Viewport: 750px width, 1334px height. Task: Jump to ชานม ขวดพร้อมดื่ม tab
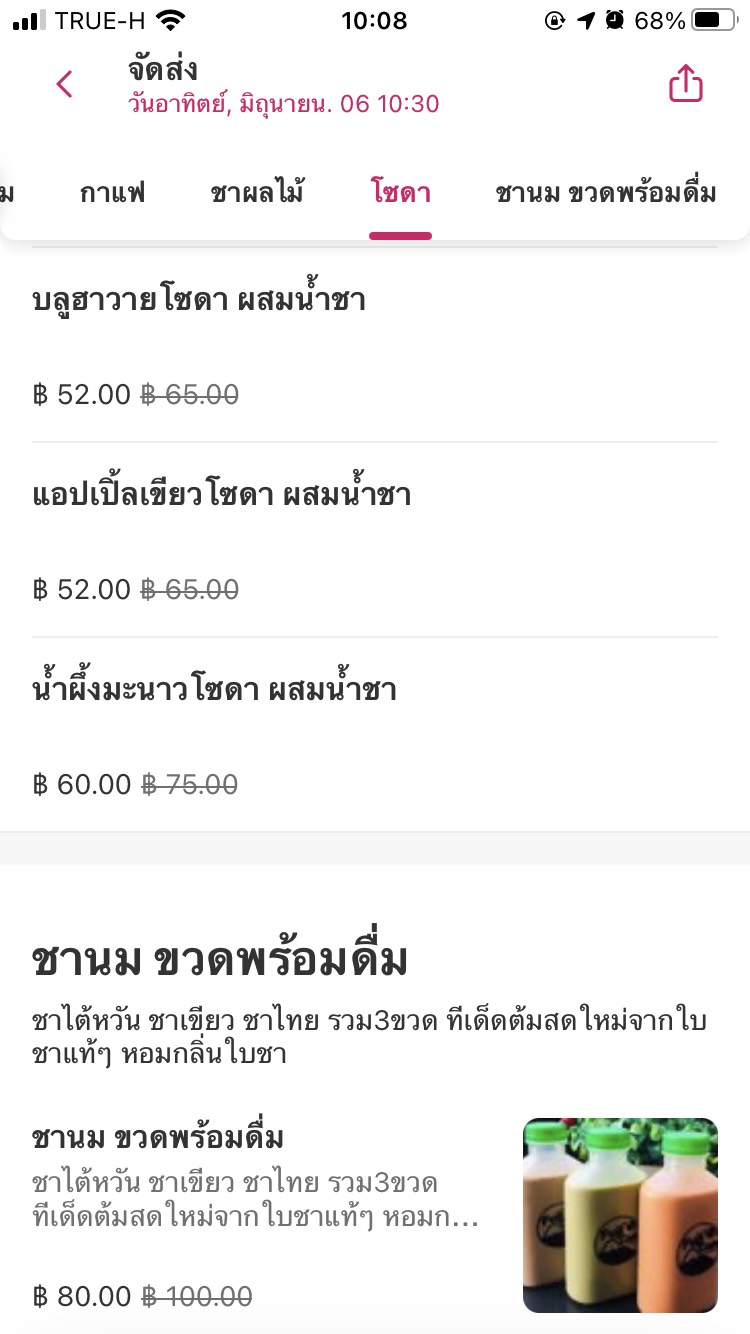606,193
